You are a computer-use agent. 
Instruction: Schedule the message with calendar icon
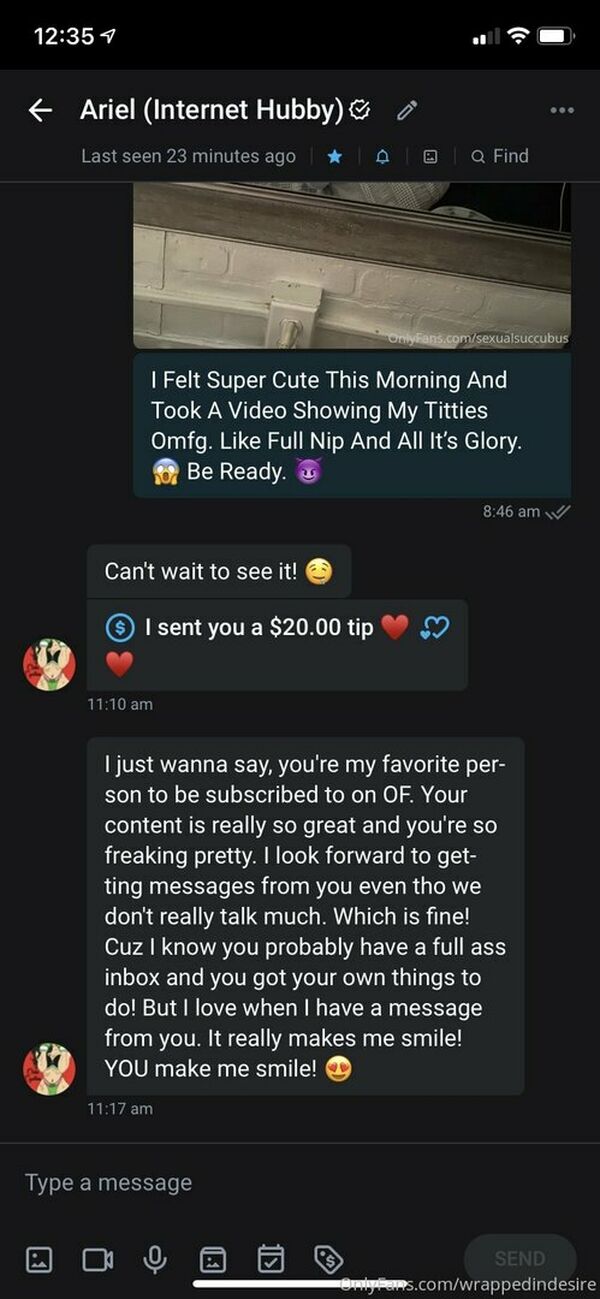point(271,1259)
